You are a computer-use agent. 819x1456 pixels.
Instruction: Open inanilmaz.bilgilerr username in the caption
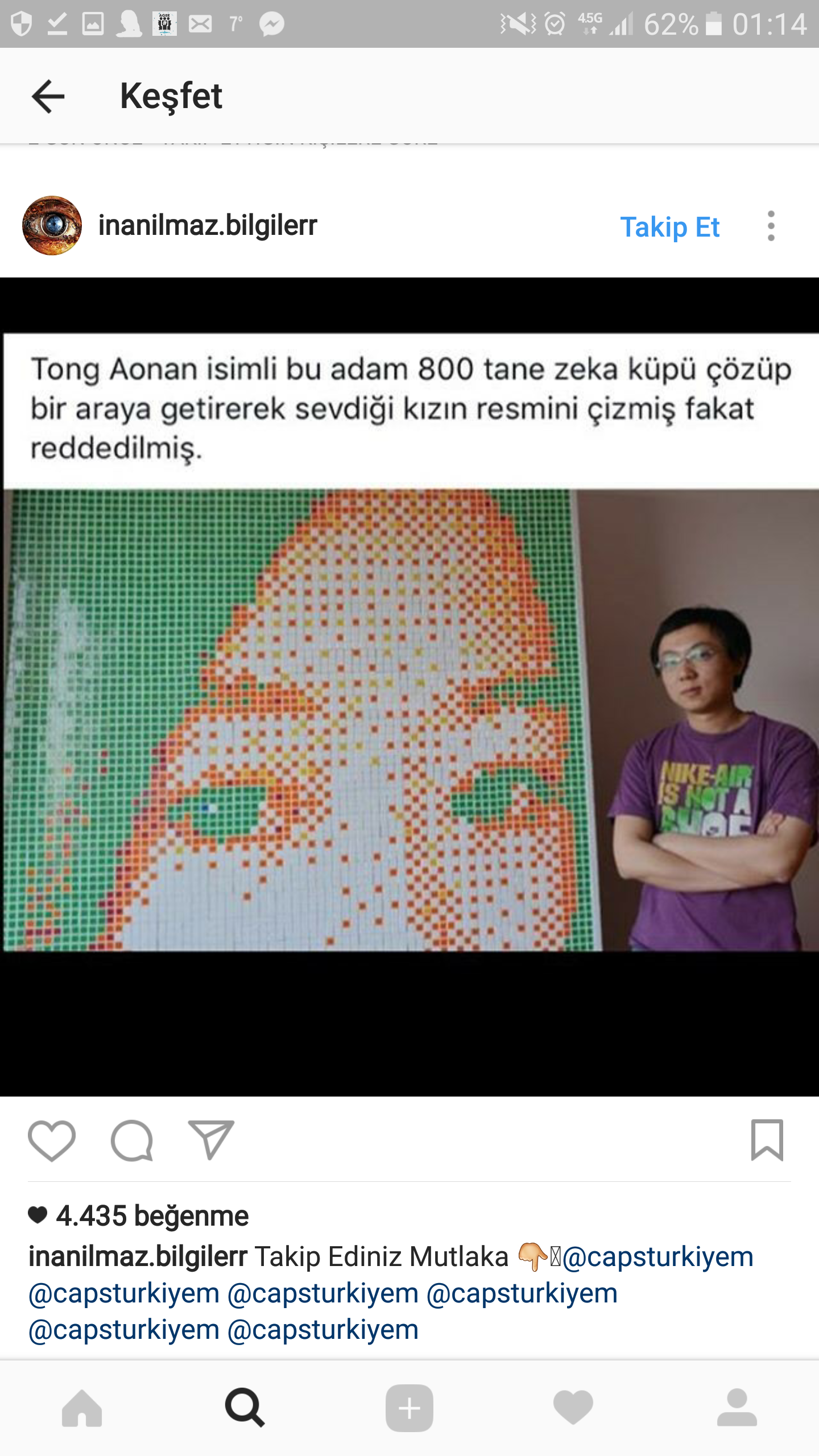(x=138, y=1258)
